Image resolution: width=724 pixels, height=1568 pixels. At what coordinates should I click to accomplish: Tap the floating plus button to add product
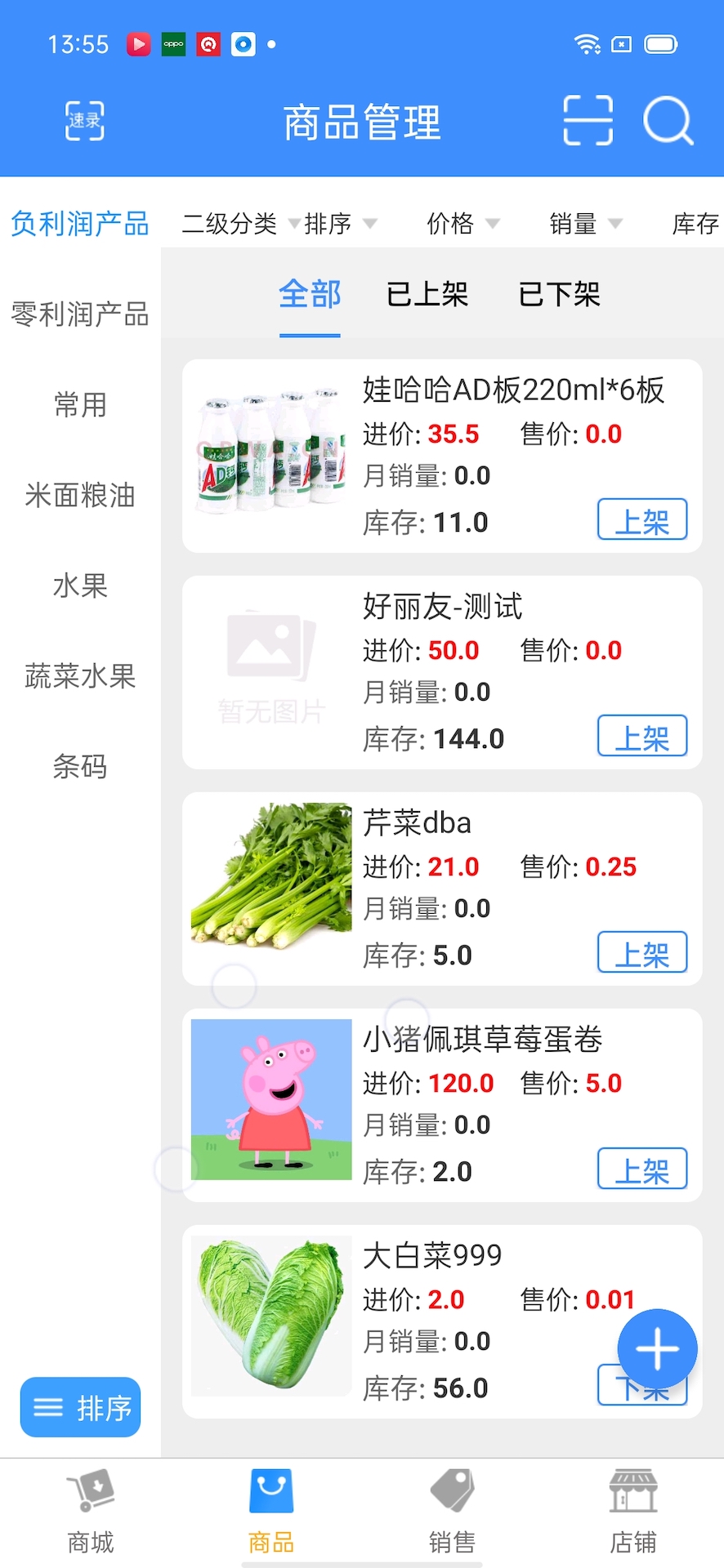coord(657,1349)
